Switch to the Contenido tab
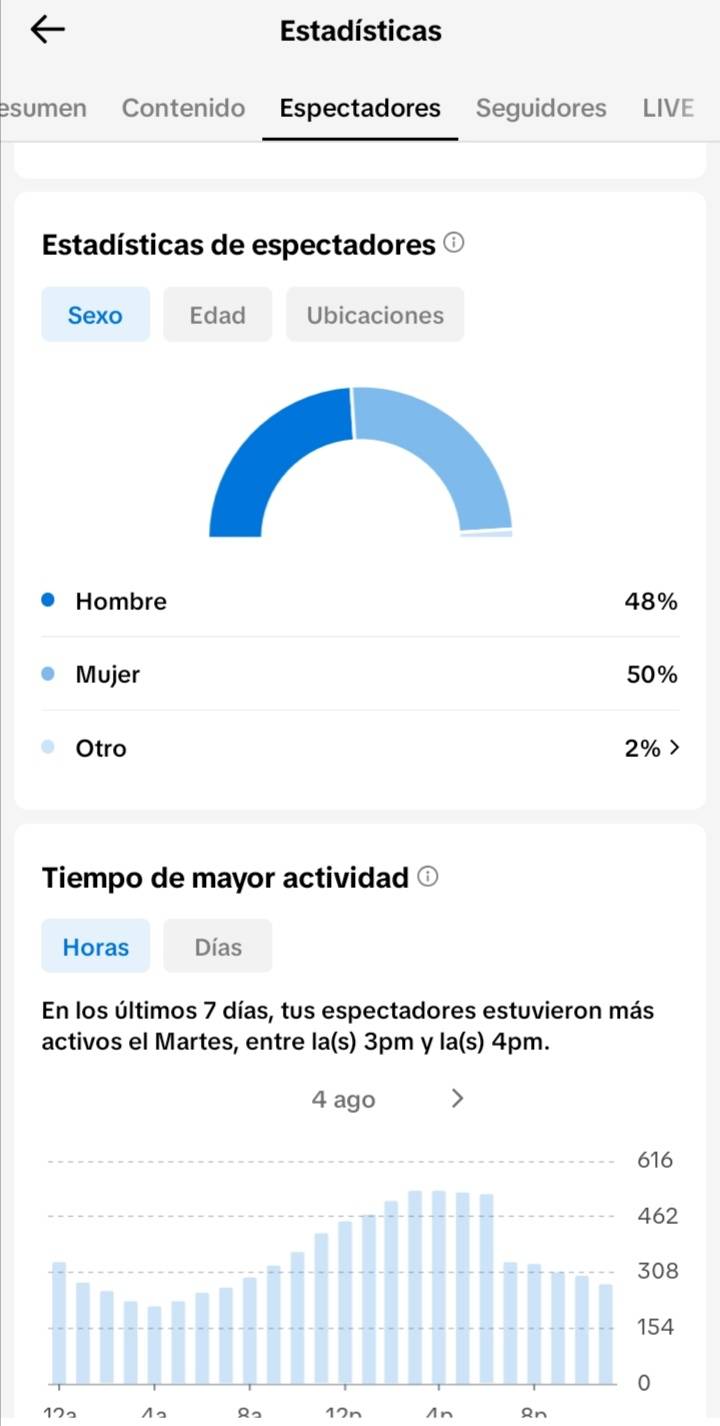This screenshot has width=720, height=1426. pyautogui.click(x=183, y=108)
